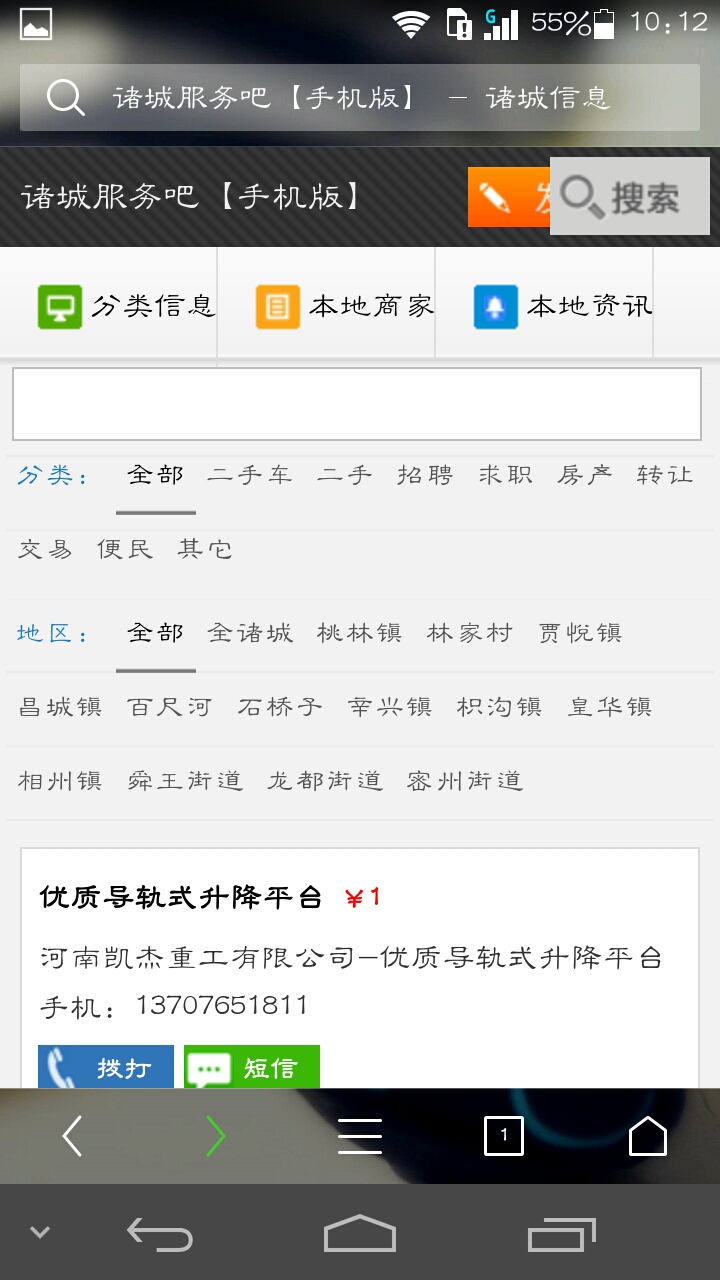Select region 石桥子
720x1280 pixels.
pyautogui.click(x=280, y=707)
